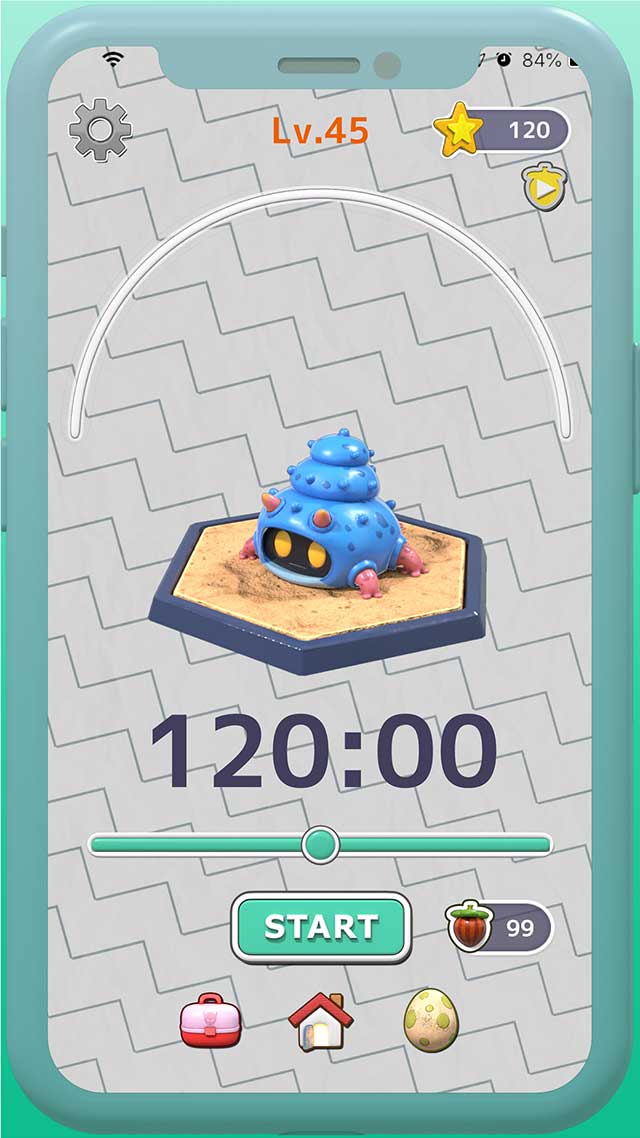Viewport: 640px width, 1138px height.
Task: Open the star currency counter showing 120
Action: click(503, 130)
